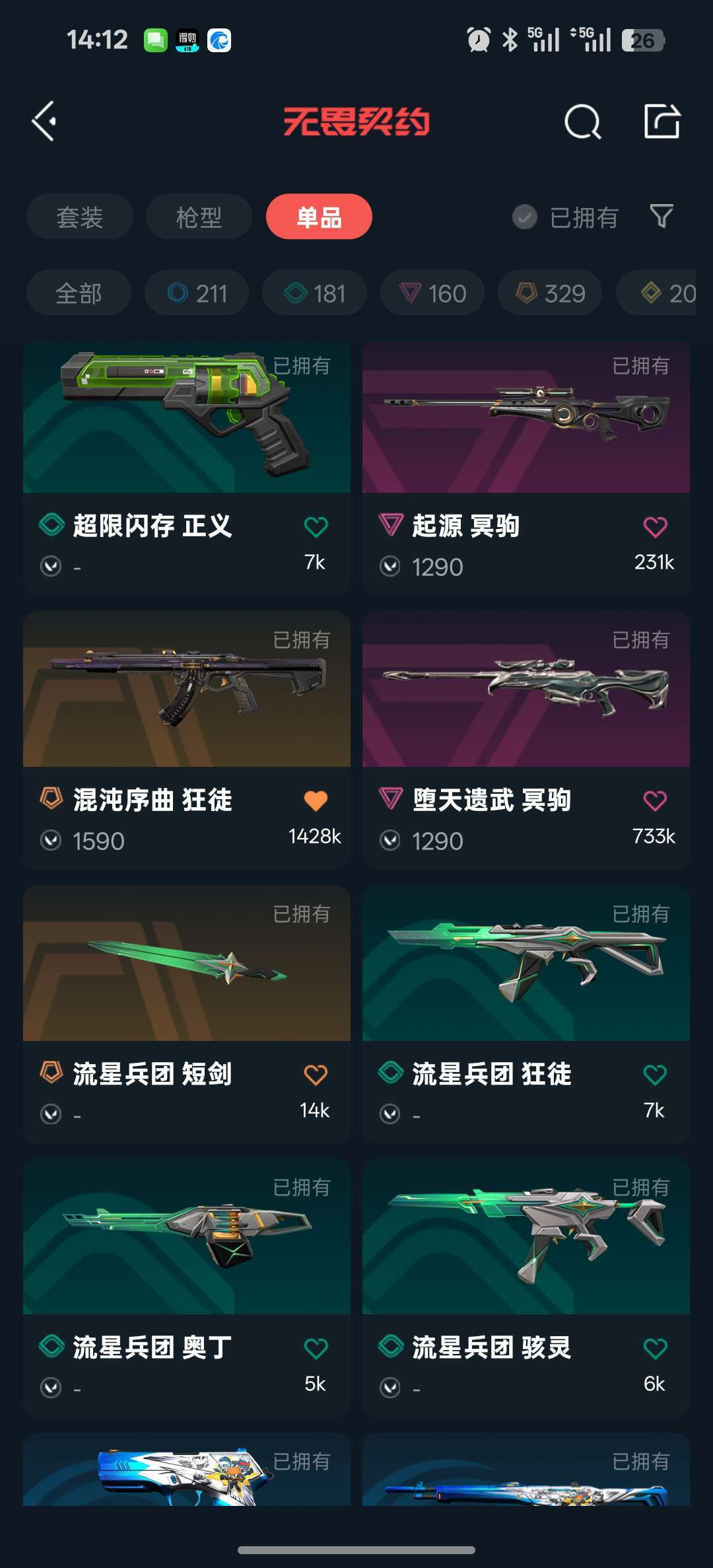Open the 堕天遗武 冥驹 skin card

point(526,740)
